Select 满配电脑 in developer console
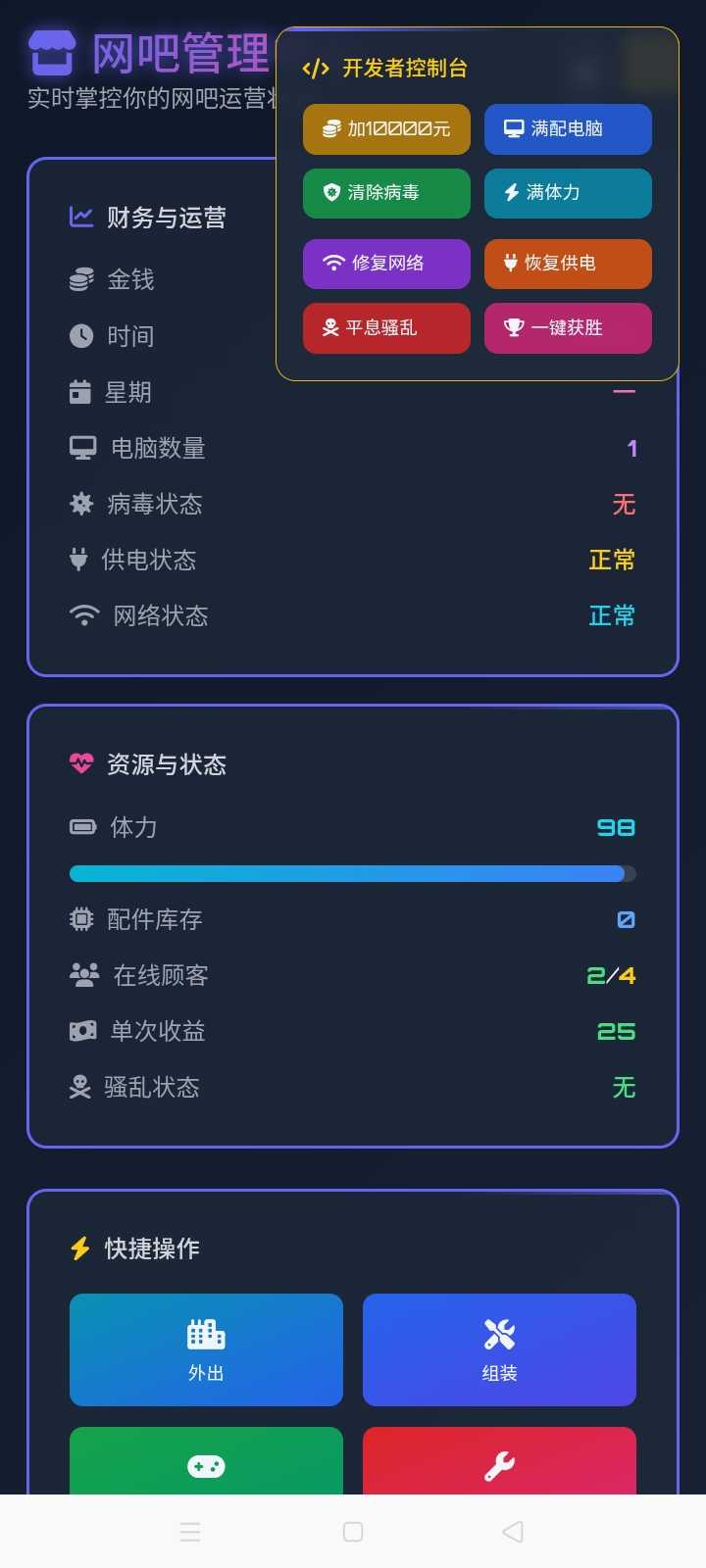Screen dimensions: 706x1568 [x=568, y=129]
